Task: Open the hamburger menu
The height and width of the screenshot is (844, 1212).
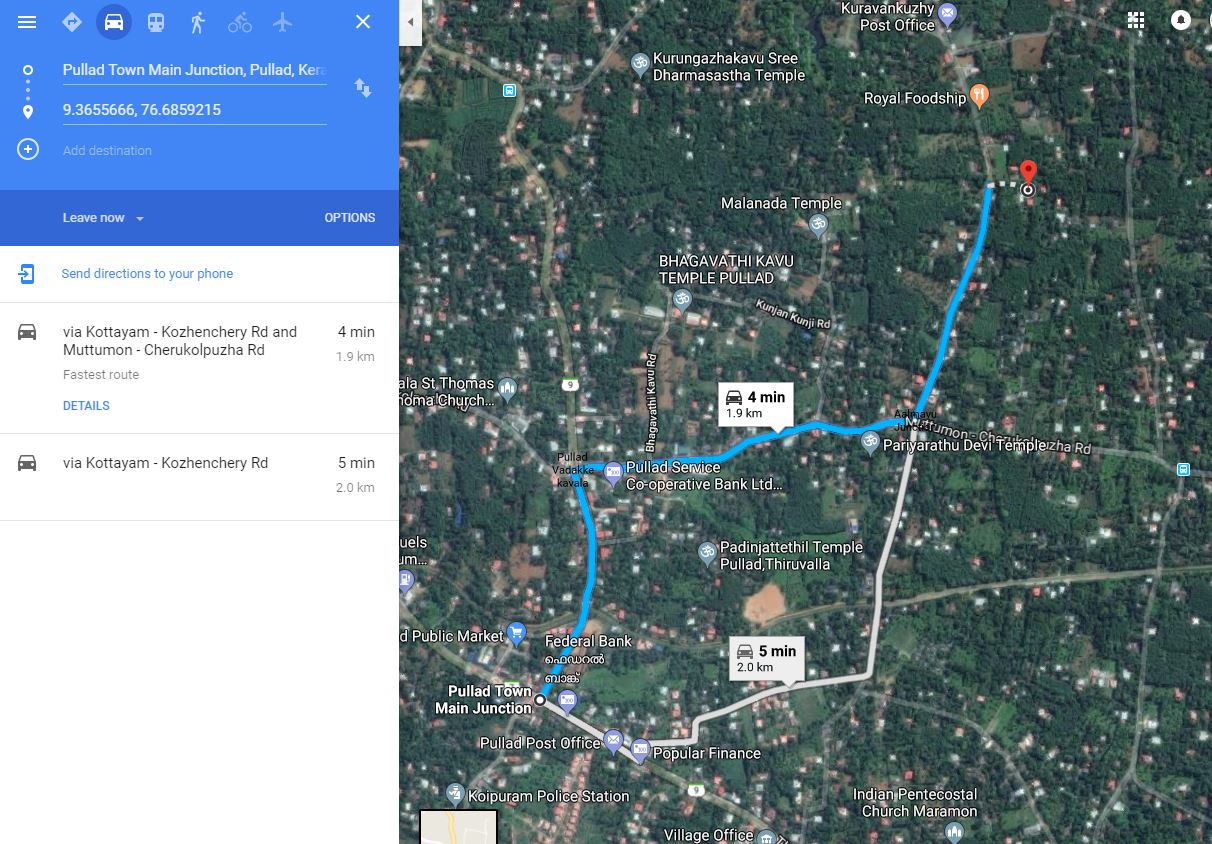Action: [x=27, y=22]
